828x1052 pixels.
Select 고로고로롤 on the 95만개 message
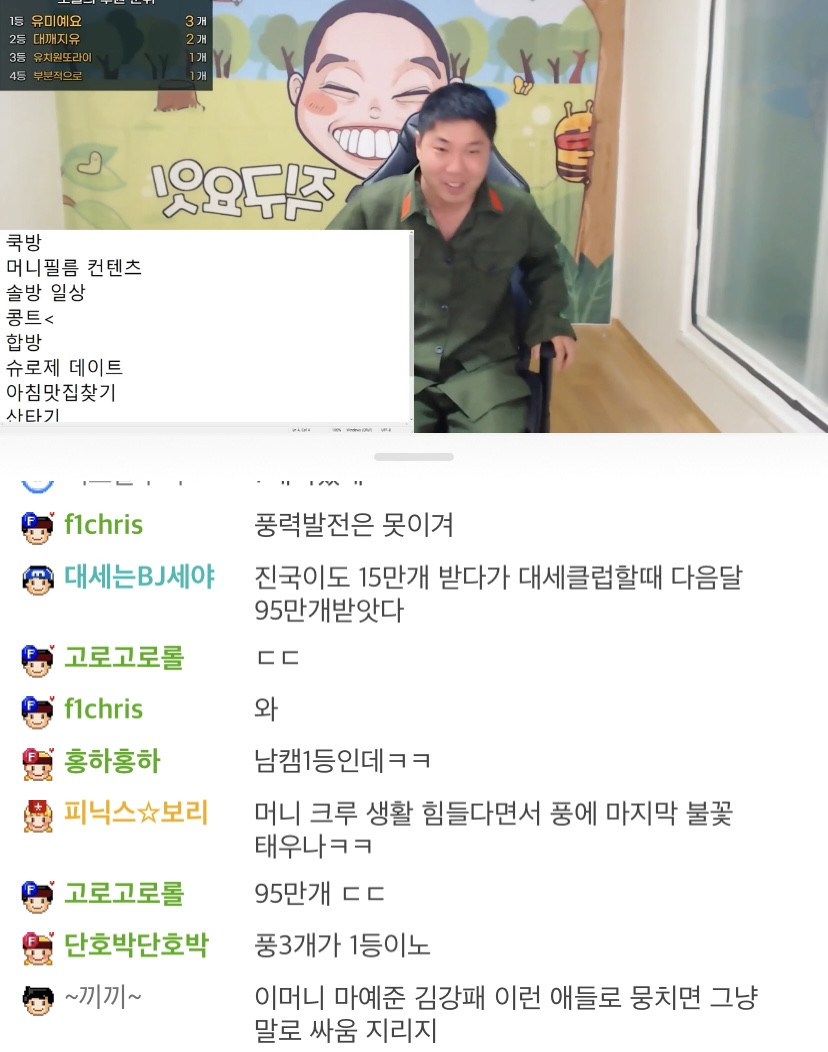click(x=124, y=893)
